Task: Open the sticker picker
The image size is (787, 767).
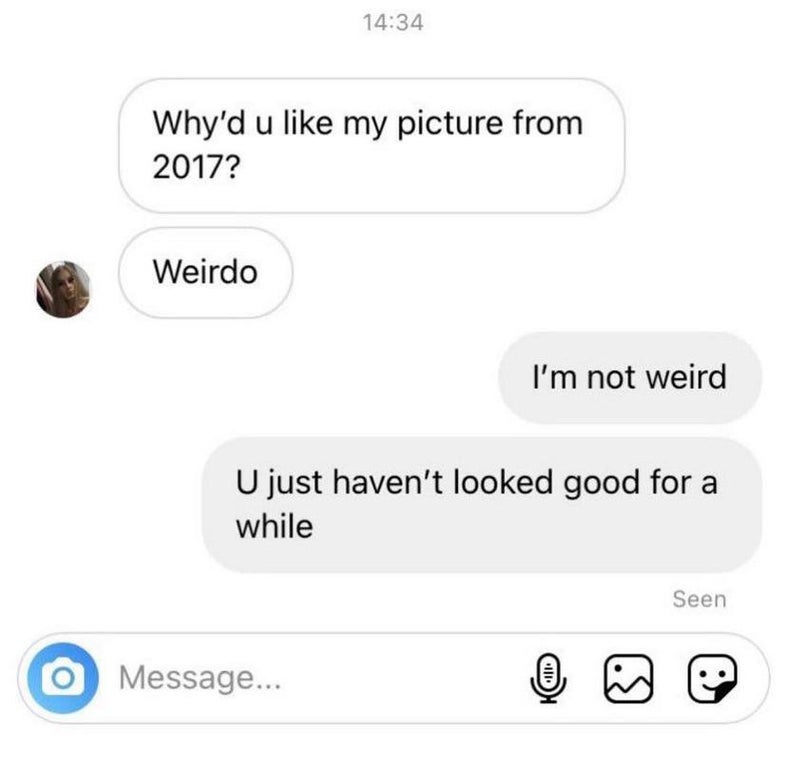Action: 714,679
